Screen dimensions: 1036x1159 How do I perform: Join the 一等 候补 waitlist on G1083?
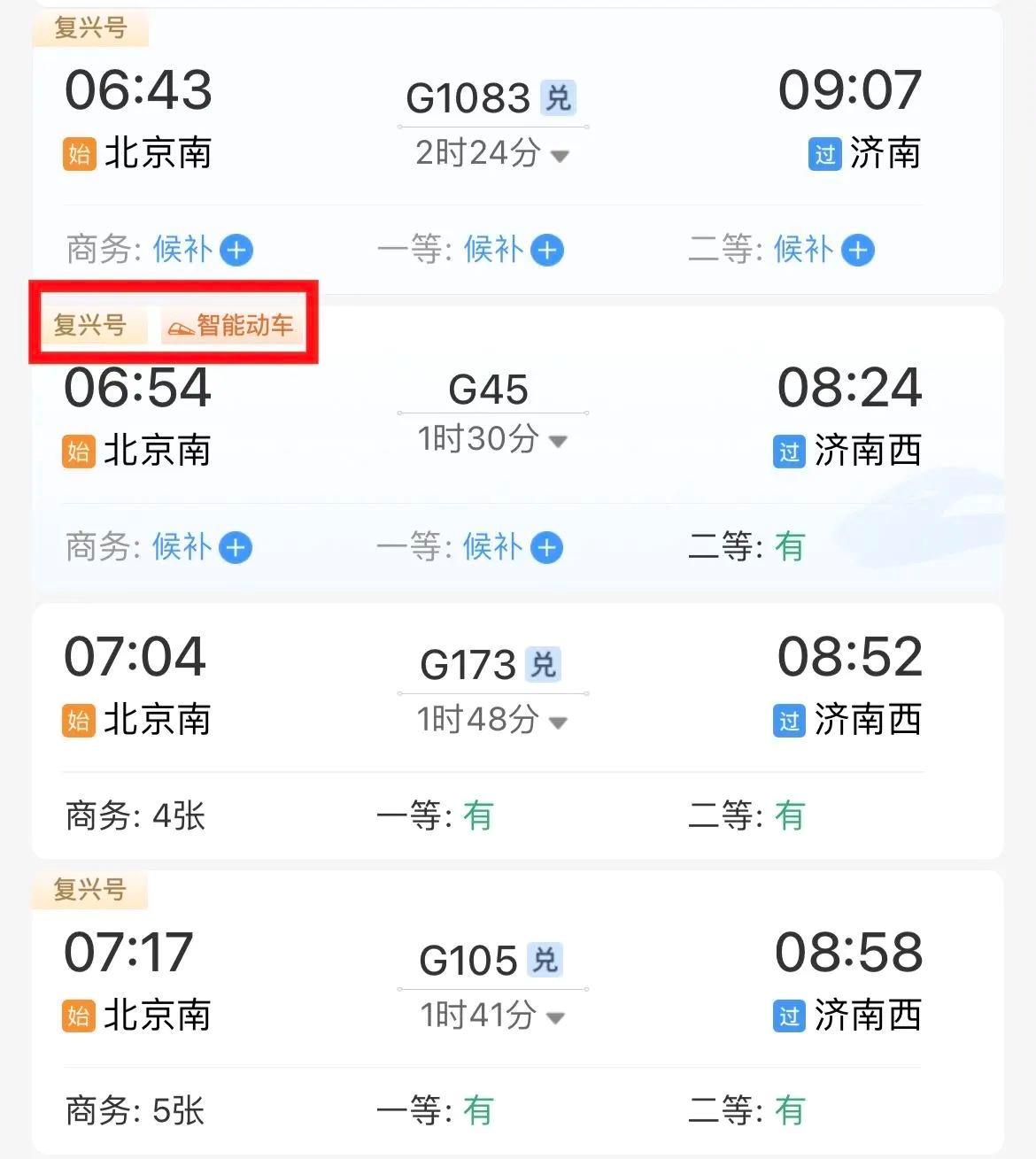tap(547, 251)
